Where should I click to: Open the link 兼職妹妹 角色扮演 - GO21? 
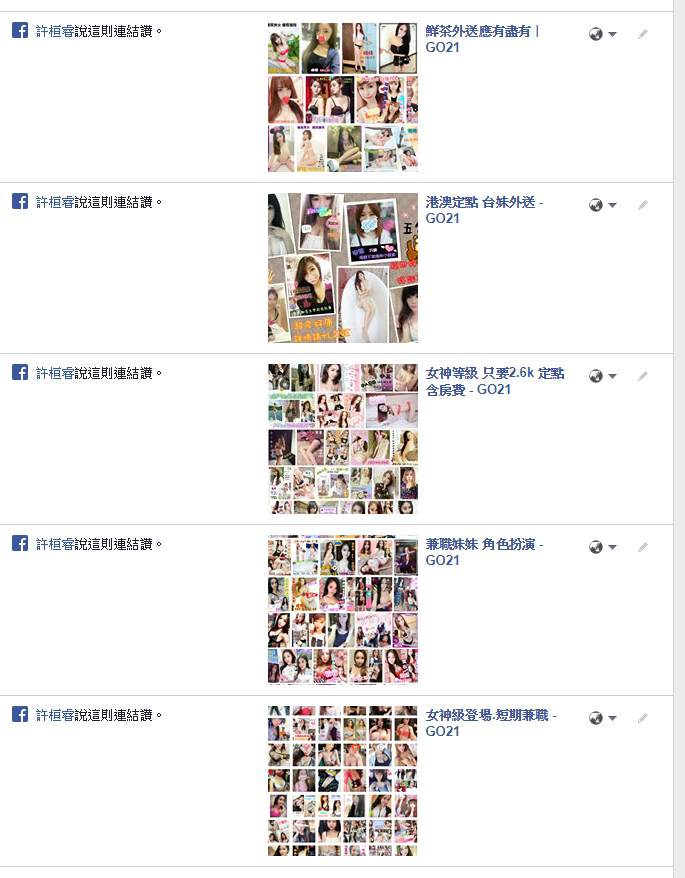point(485,544)
